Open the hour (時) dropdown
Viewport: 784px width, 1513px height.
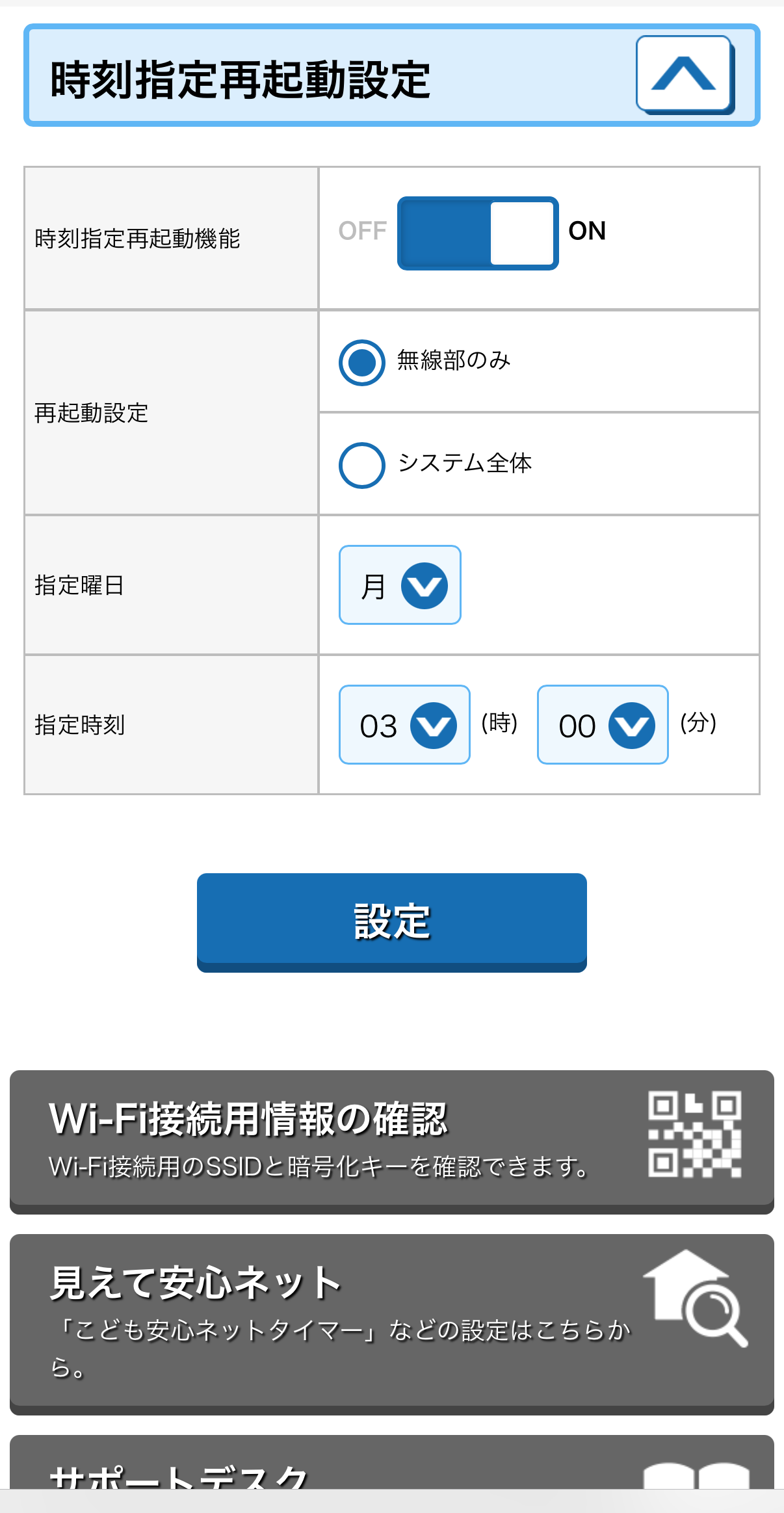(404, 725)
